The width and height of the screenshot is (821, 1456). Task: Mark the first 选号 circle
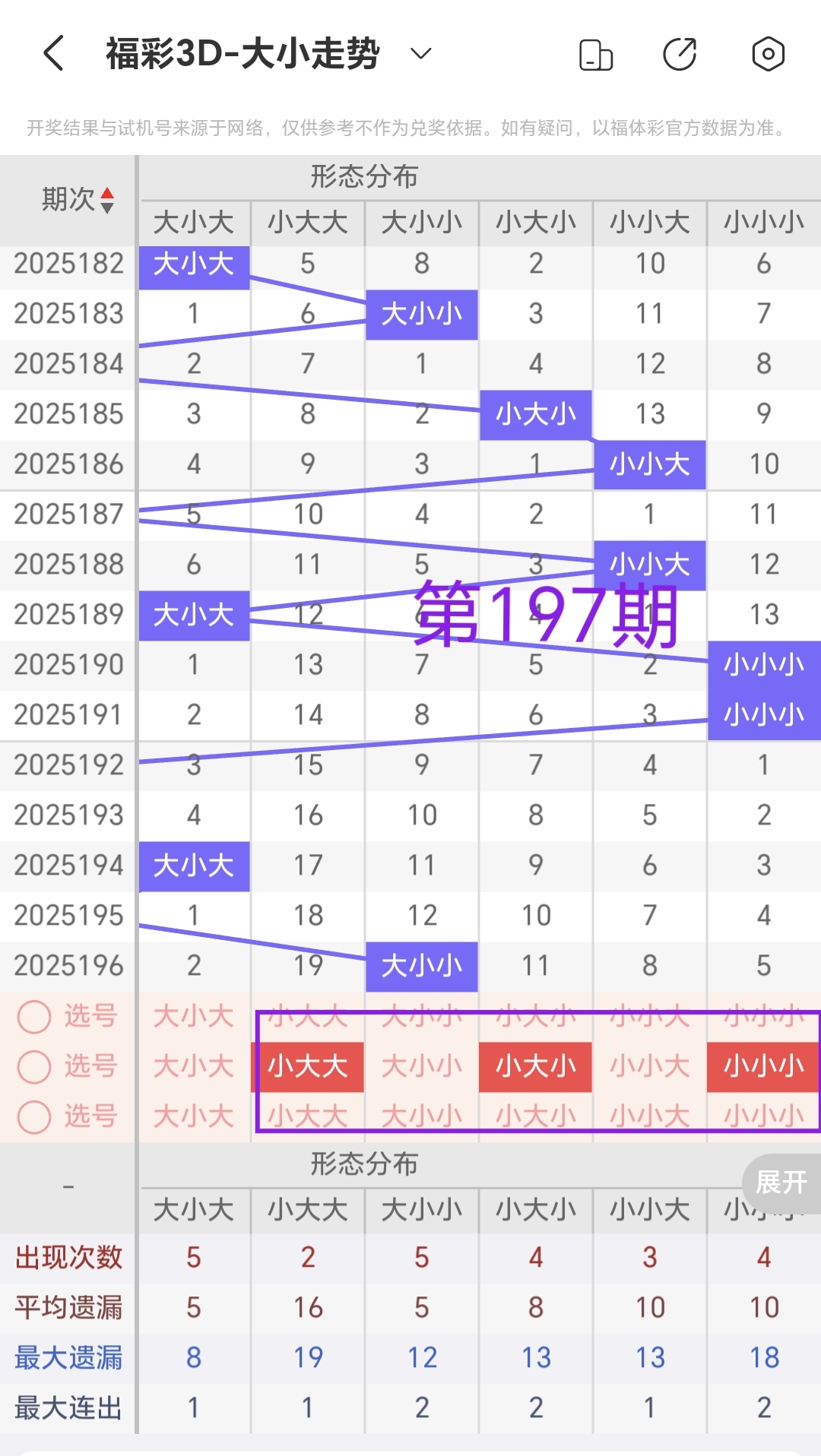coord(33,1016)
